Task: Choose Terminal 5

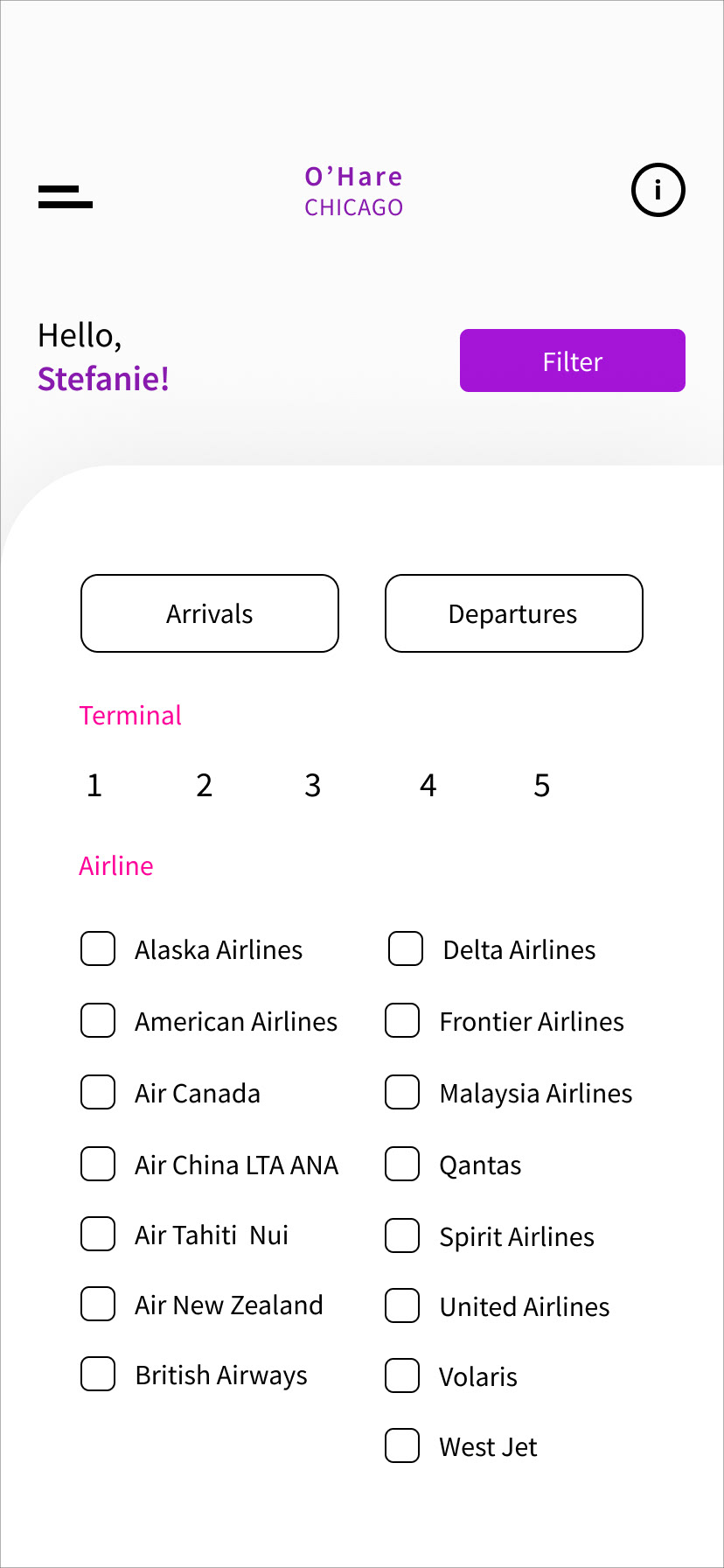Action: pyautogui.click(x=542, y=786)
